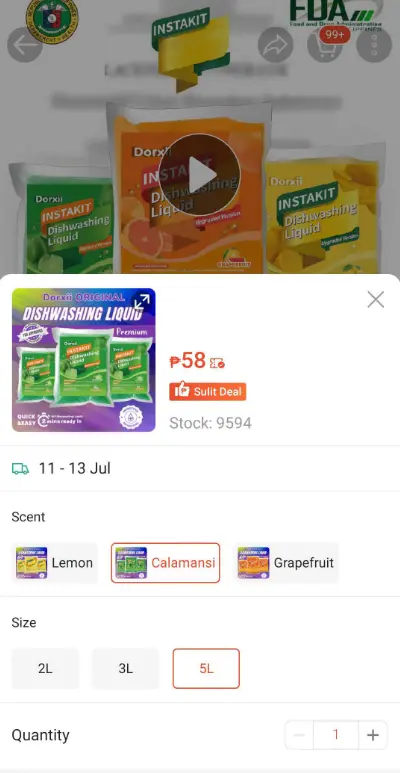The height and width of the screenshot is (773, 400).
Task: Open the shopping cart
Action: coord(325,45)
